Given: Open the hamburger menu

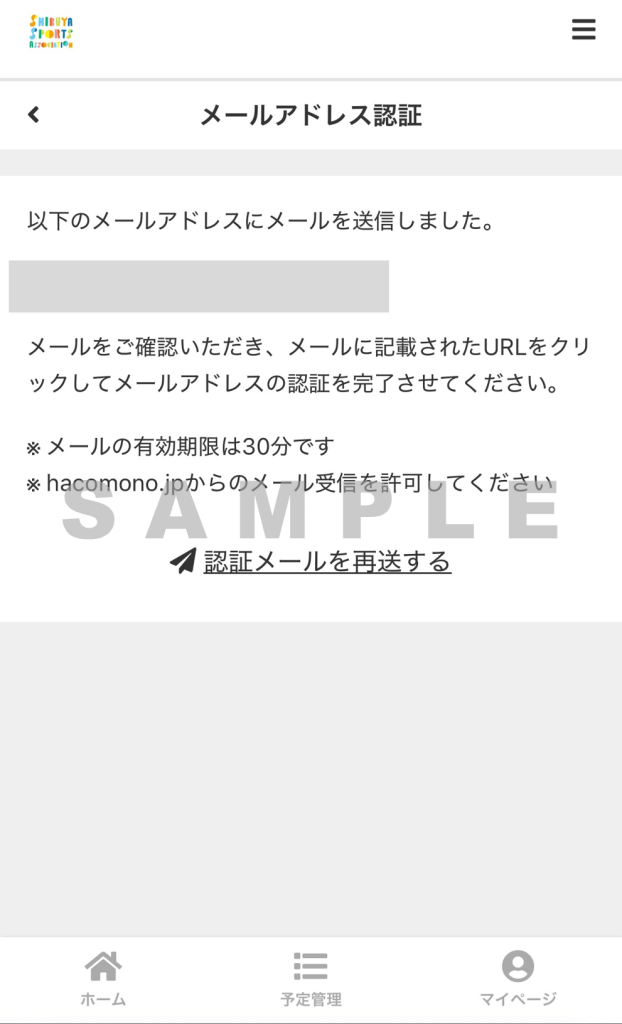Looking at the screenshot, I should click(583, 29).
